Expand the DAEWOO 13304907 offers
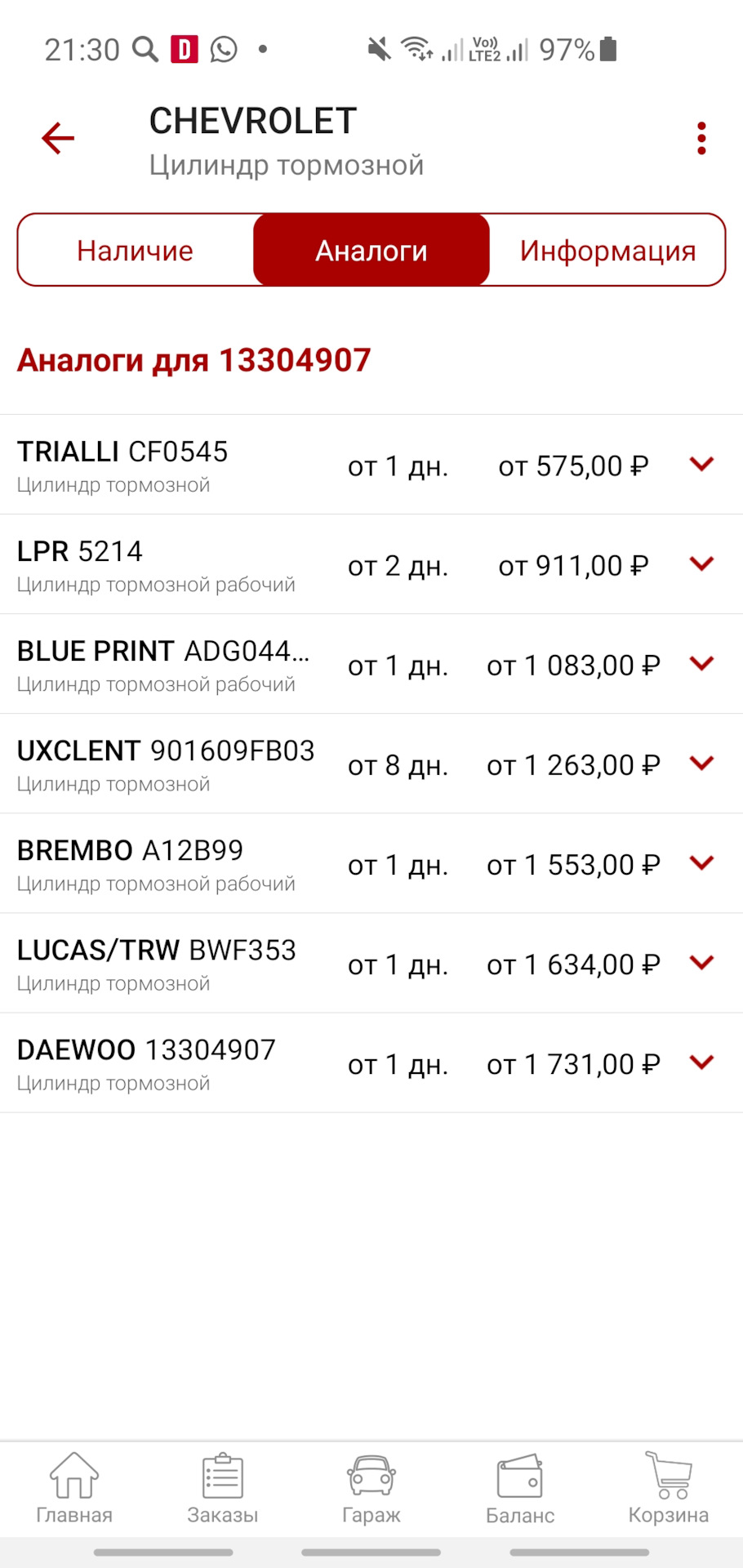The image size is (743, 1568). click(701, 1062)
